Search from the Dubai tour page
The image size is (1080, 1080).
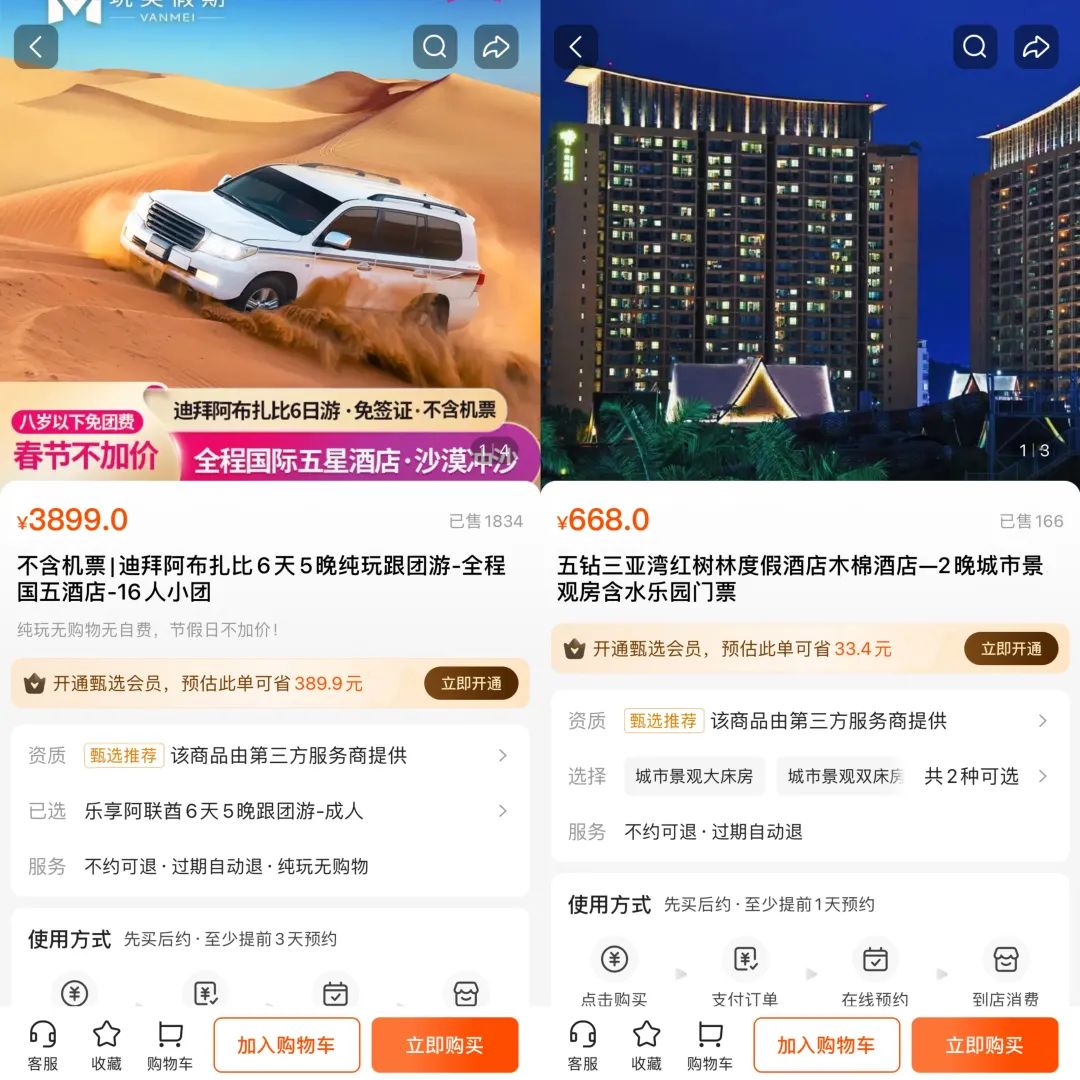435,47
